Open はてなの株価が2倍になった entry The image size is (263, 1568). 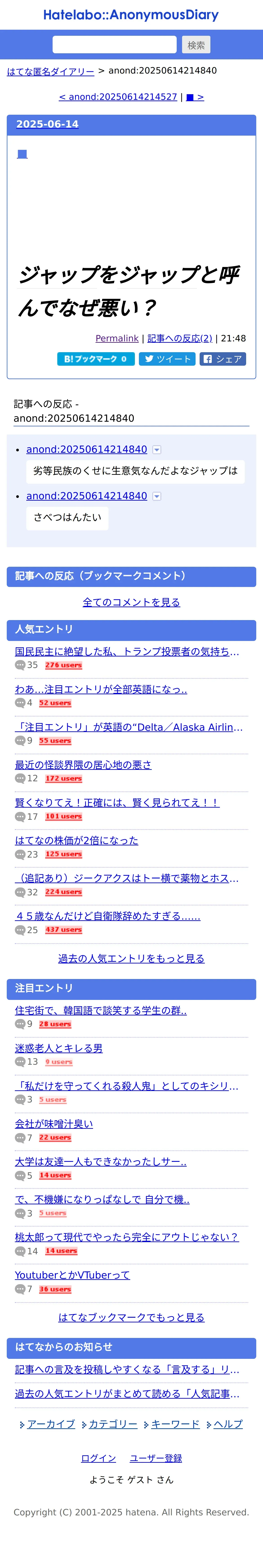tap(77, 840)
